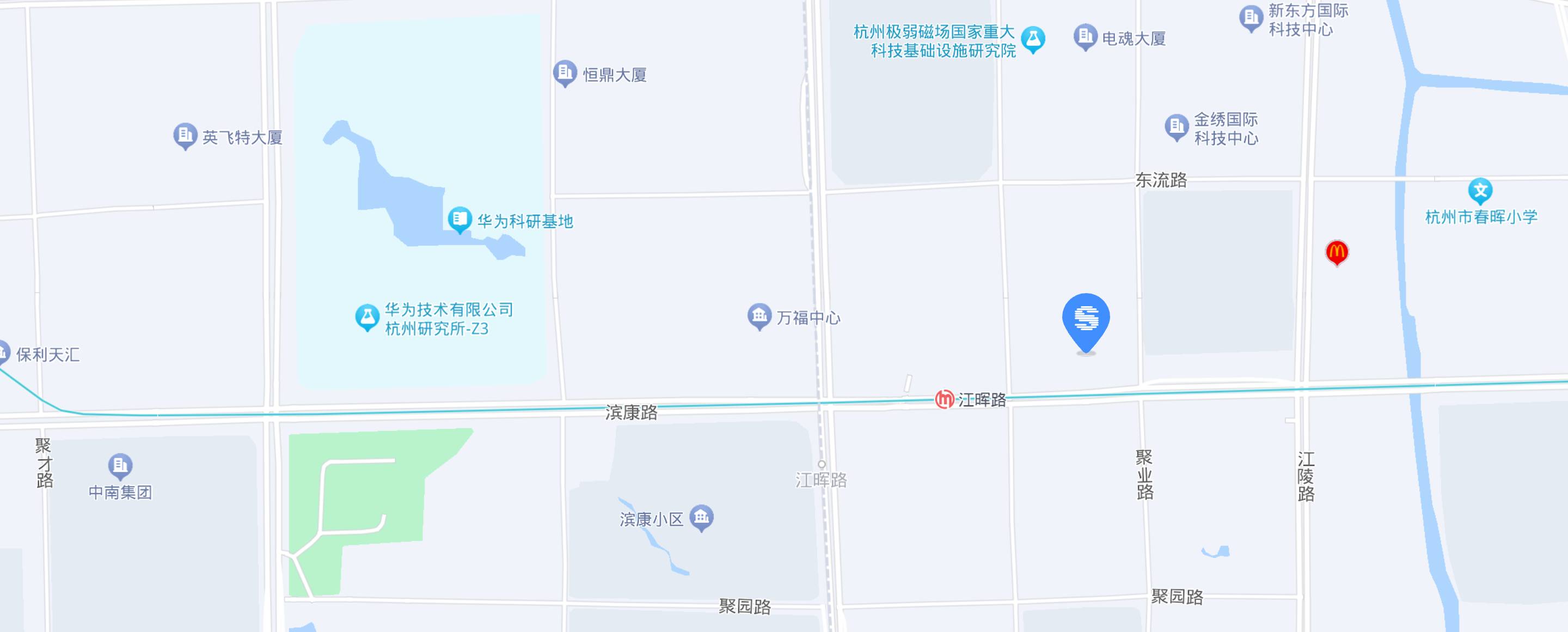Viewport: 1568px width, 632px height.
Task: Select the 英飞特大厦 marker
Action: click(x=185, y=136)
